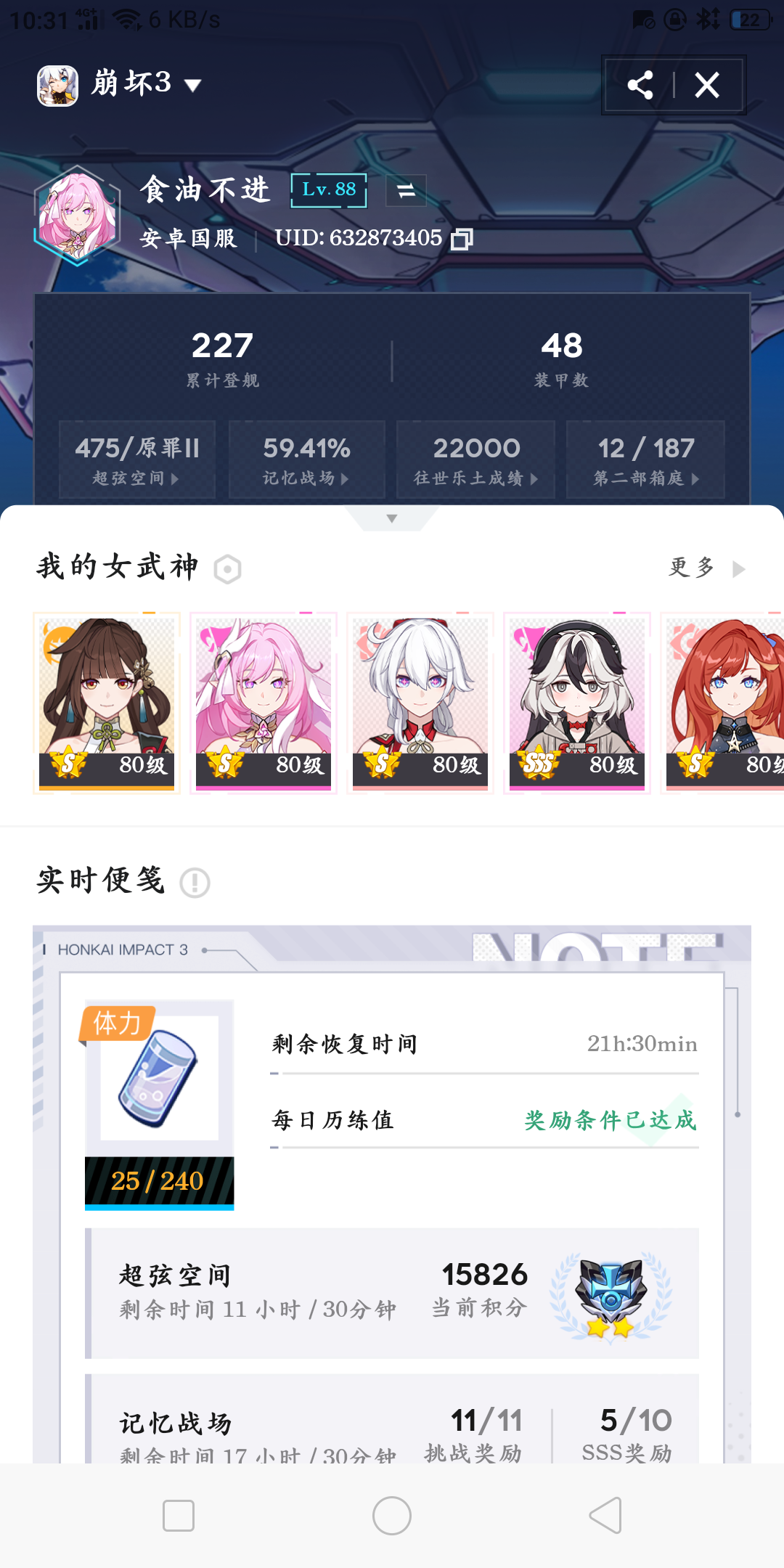The height and width of the screenshot is (1568, 784).
Task: Click the 实时便笺 info icon
Action: coord(195,882)
